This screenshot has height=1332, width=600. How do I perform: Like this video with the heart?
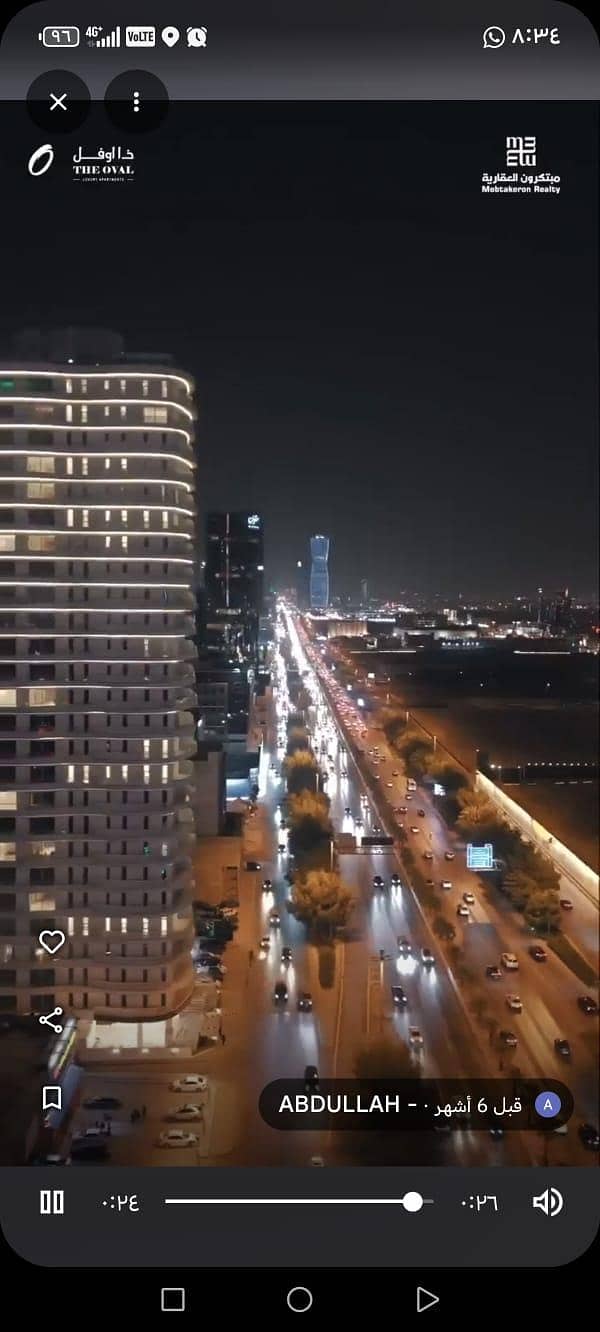point(52,942)
